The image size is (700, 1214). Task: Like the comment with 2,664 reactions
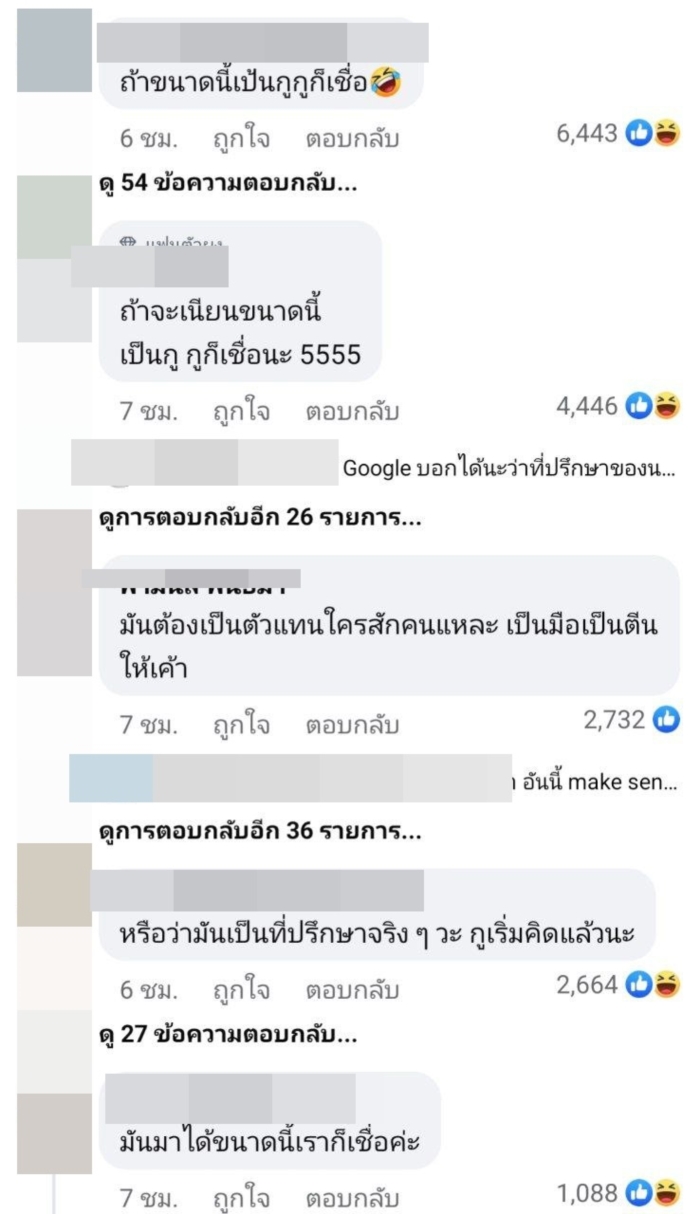241,990
